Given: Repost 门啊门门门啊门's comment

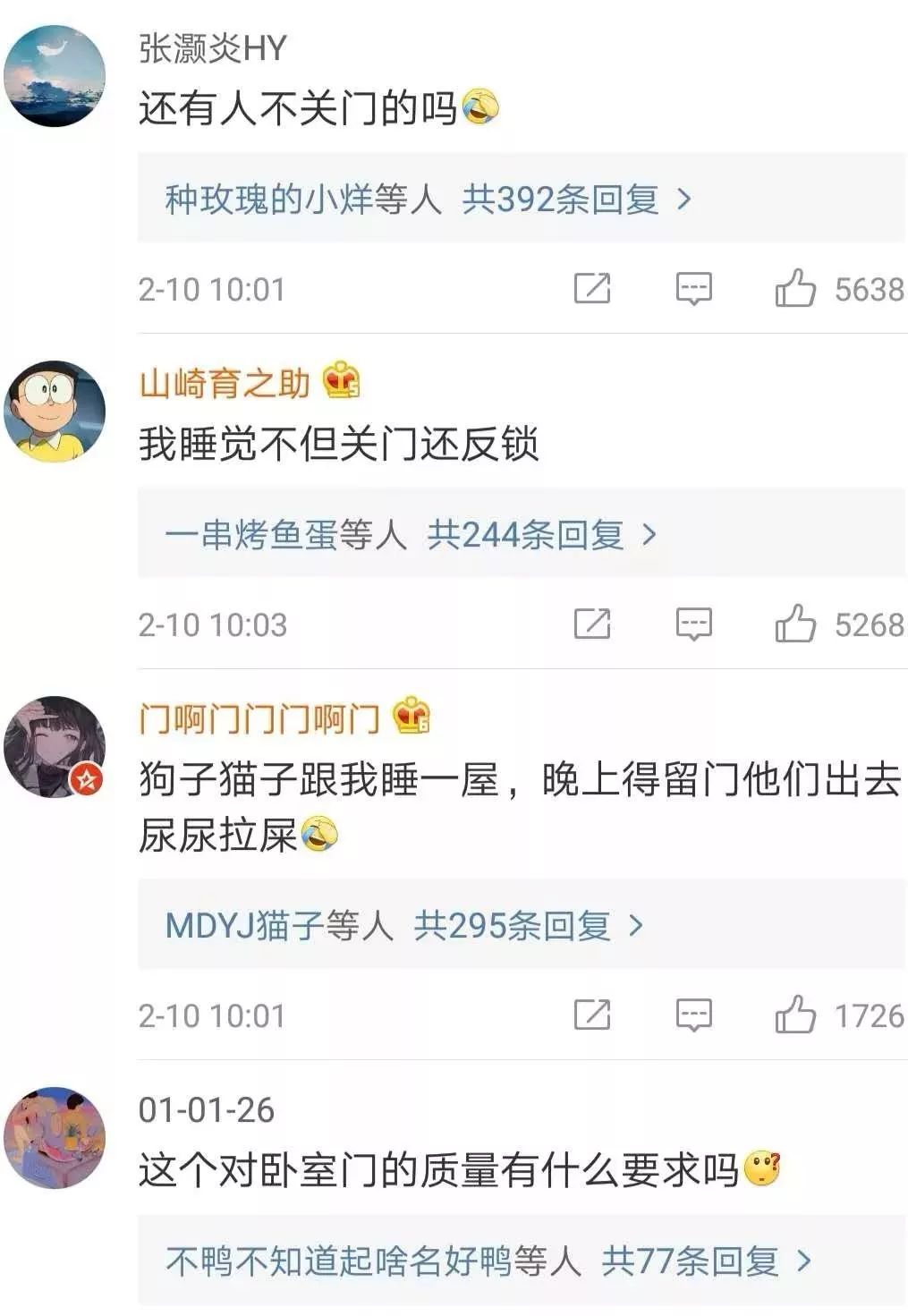Looking at the screenshot, I should (x=592, y=1015).
